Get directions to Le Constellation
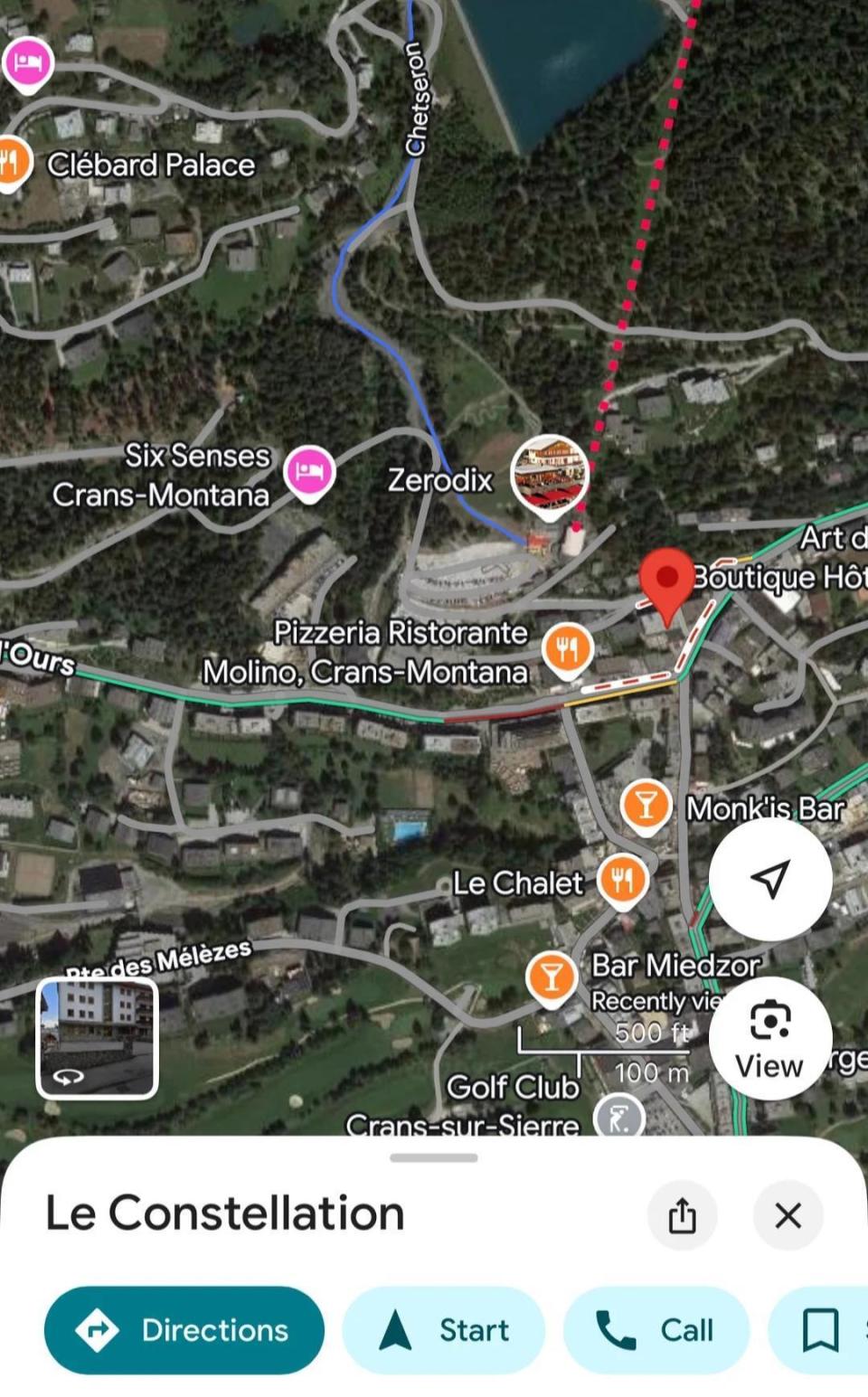The image size is (868, 1397). coord(184,1330)
